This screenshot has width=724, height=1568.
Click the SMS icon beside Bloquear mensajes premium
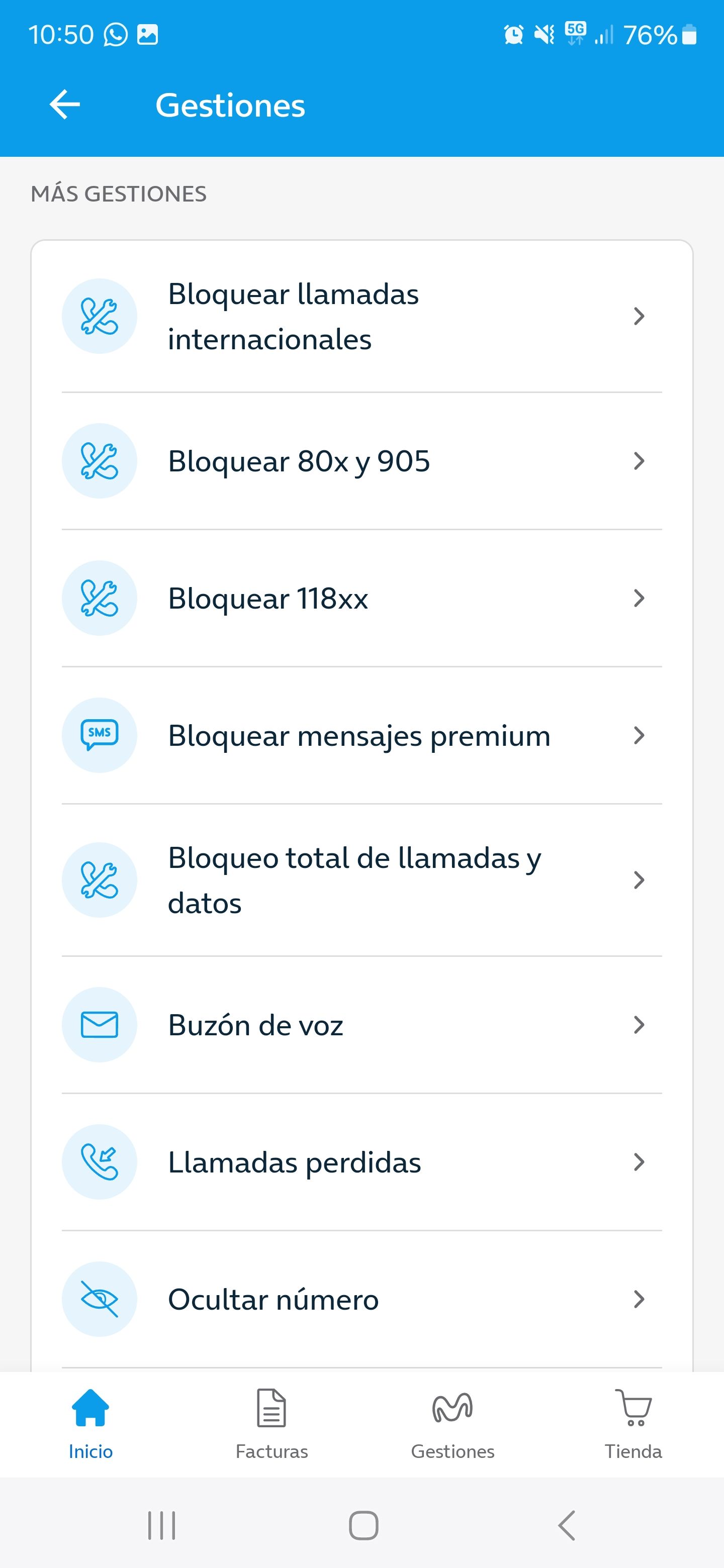tap(99, 735)
